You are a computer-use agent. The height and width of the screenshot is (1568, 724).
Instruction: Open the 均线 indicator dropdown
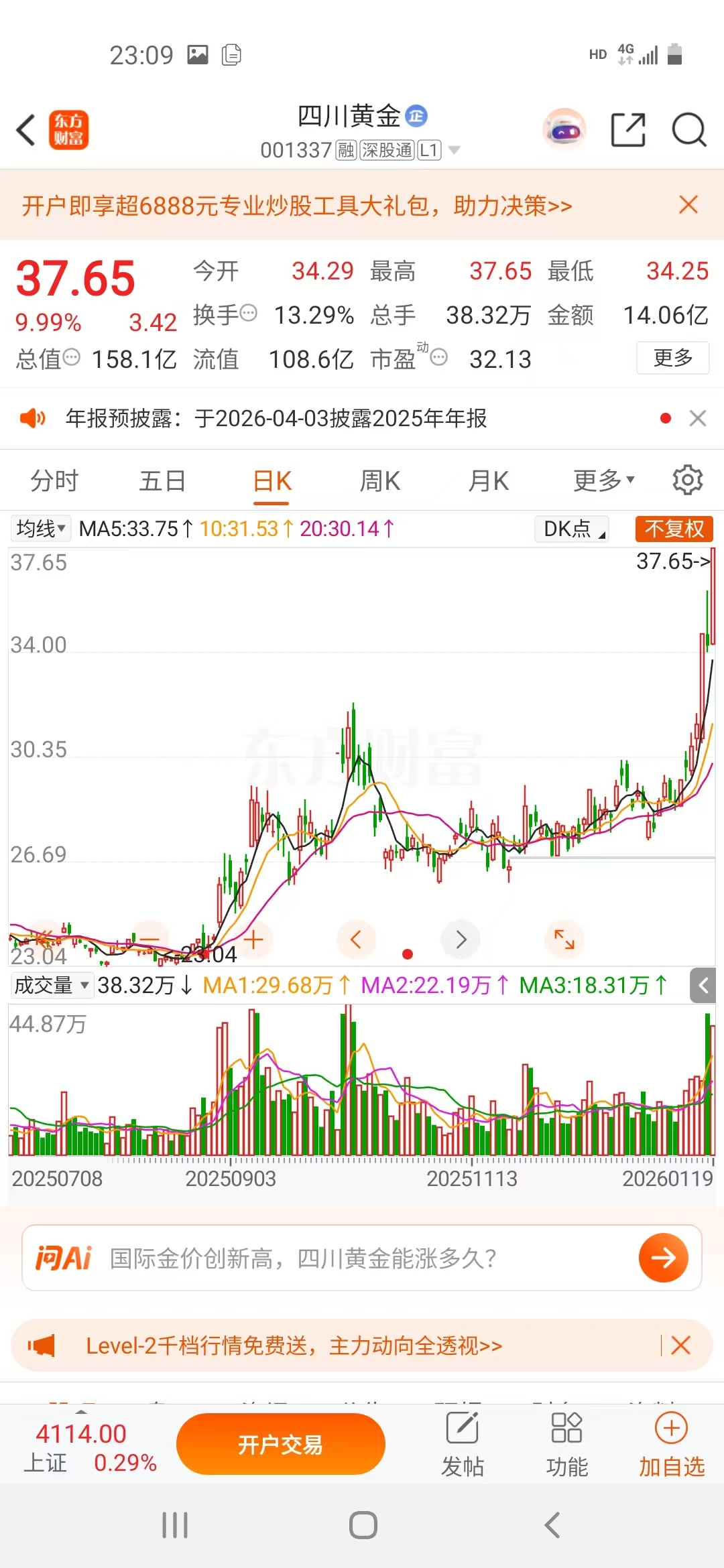[x=41, y=529]
